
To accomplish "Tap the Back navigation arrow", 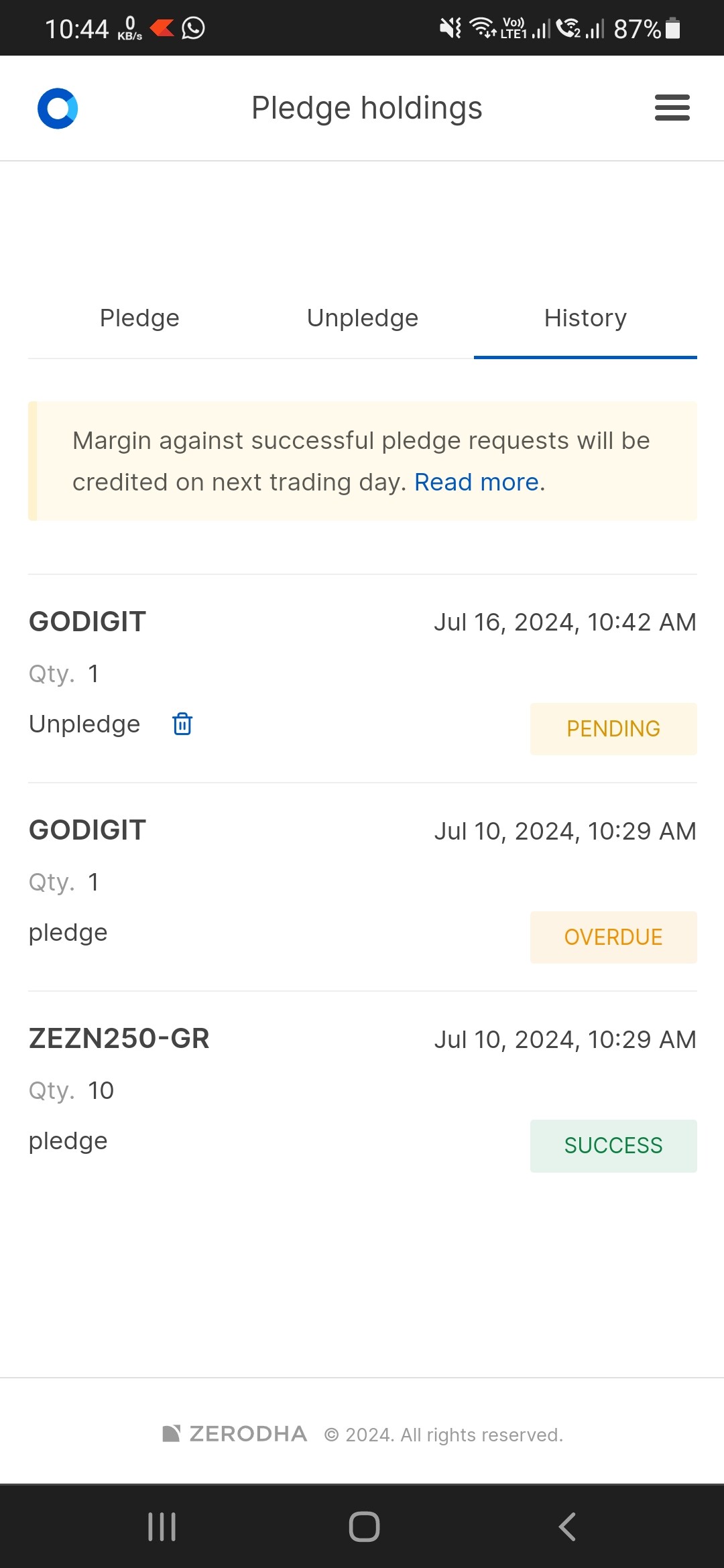I will 566,1526.
